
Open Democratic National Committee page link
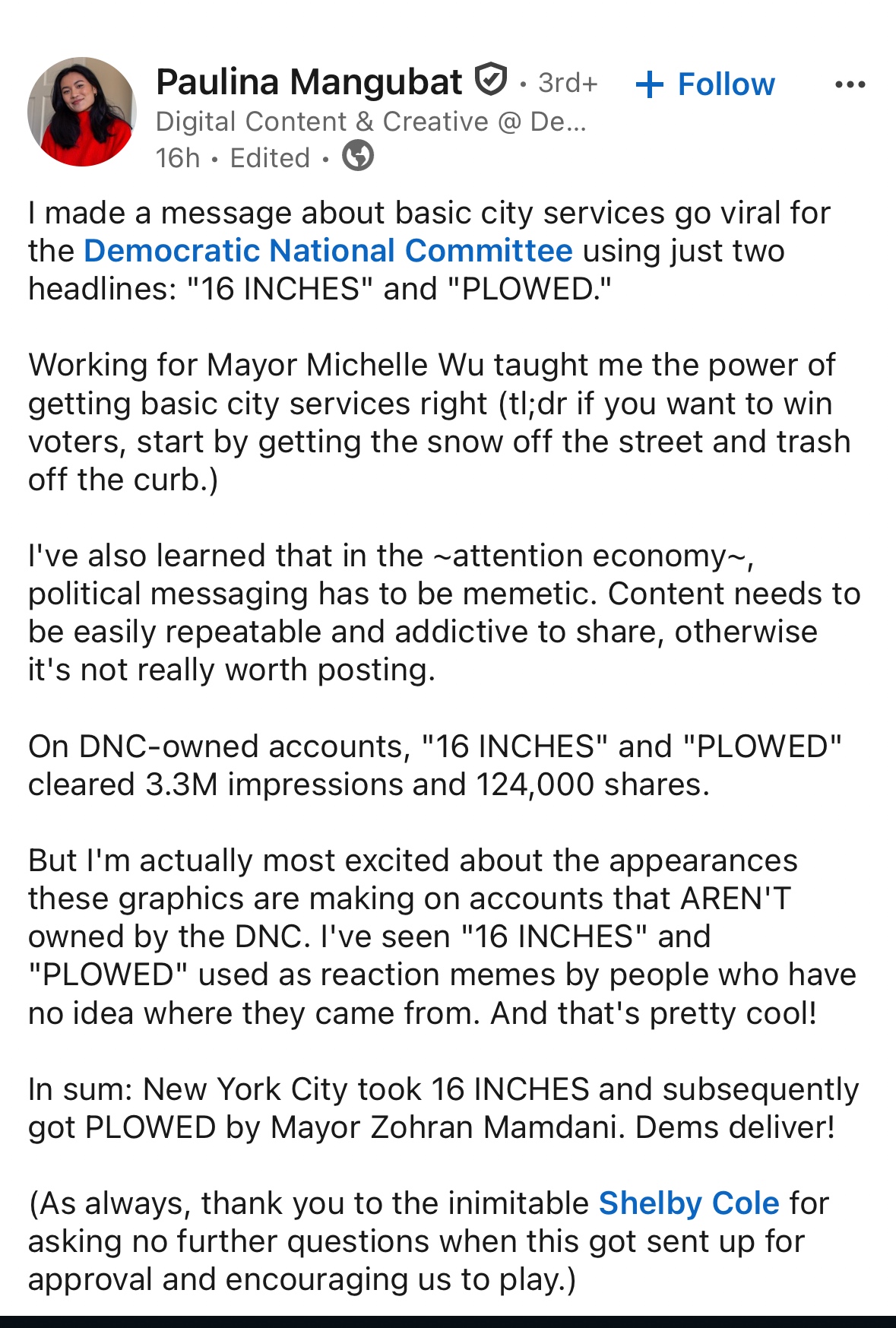pyautogui.click(x=328, y=251)
